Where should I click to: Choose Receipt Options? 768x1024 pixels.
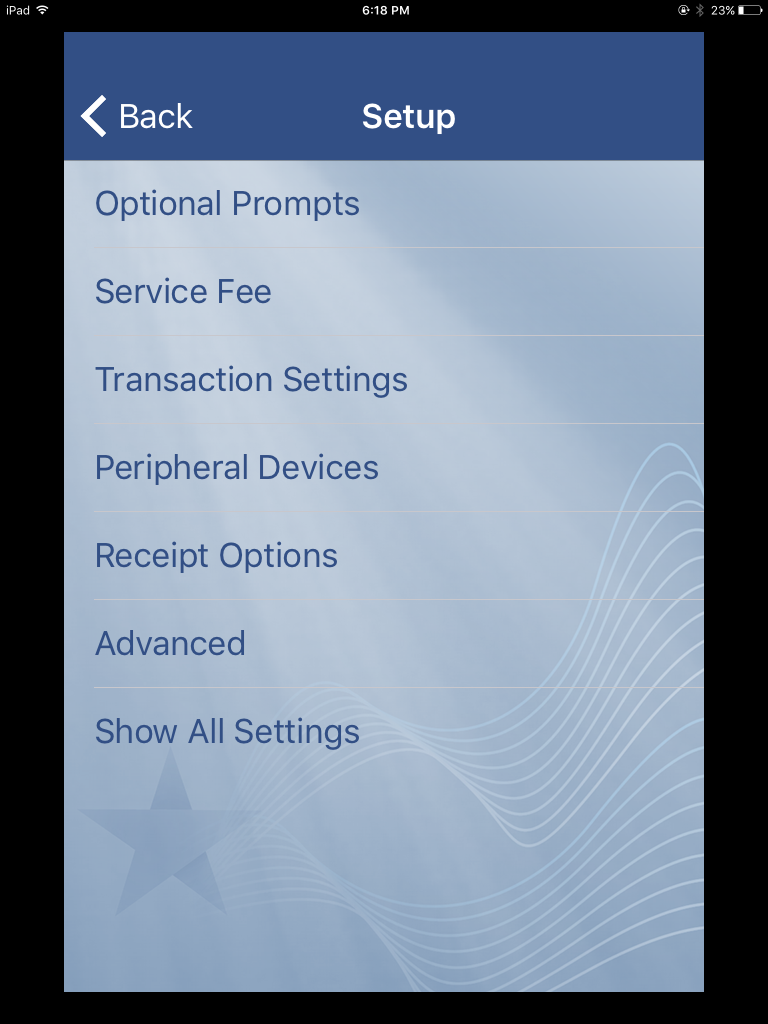click(216, 556)
